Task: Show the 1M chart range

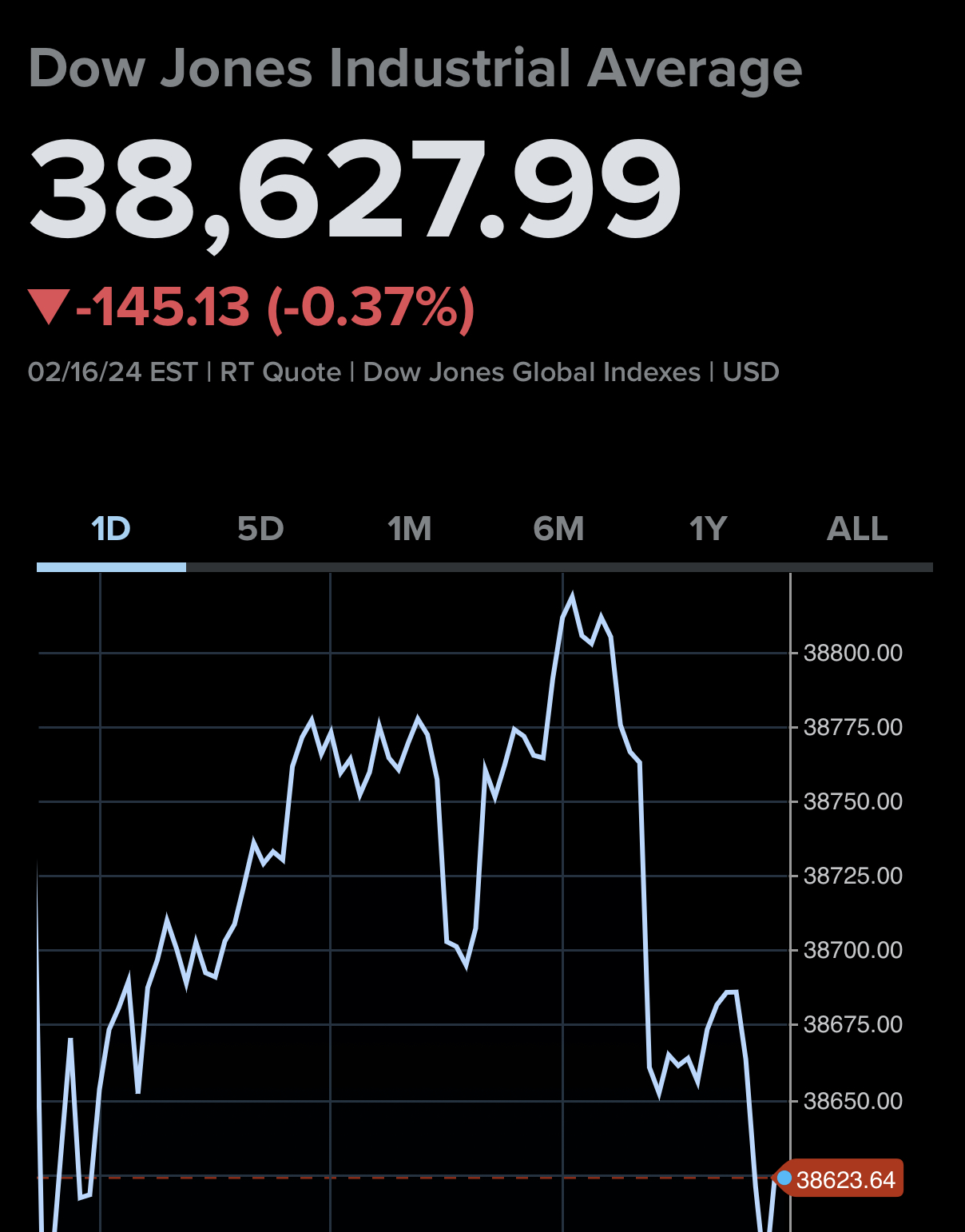Action: point(410,529)
